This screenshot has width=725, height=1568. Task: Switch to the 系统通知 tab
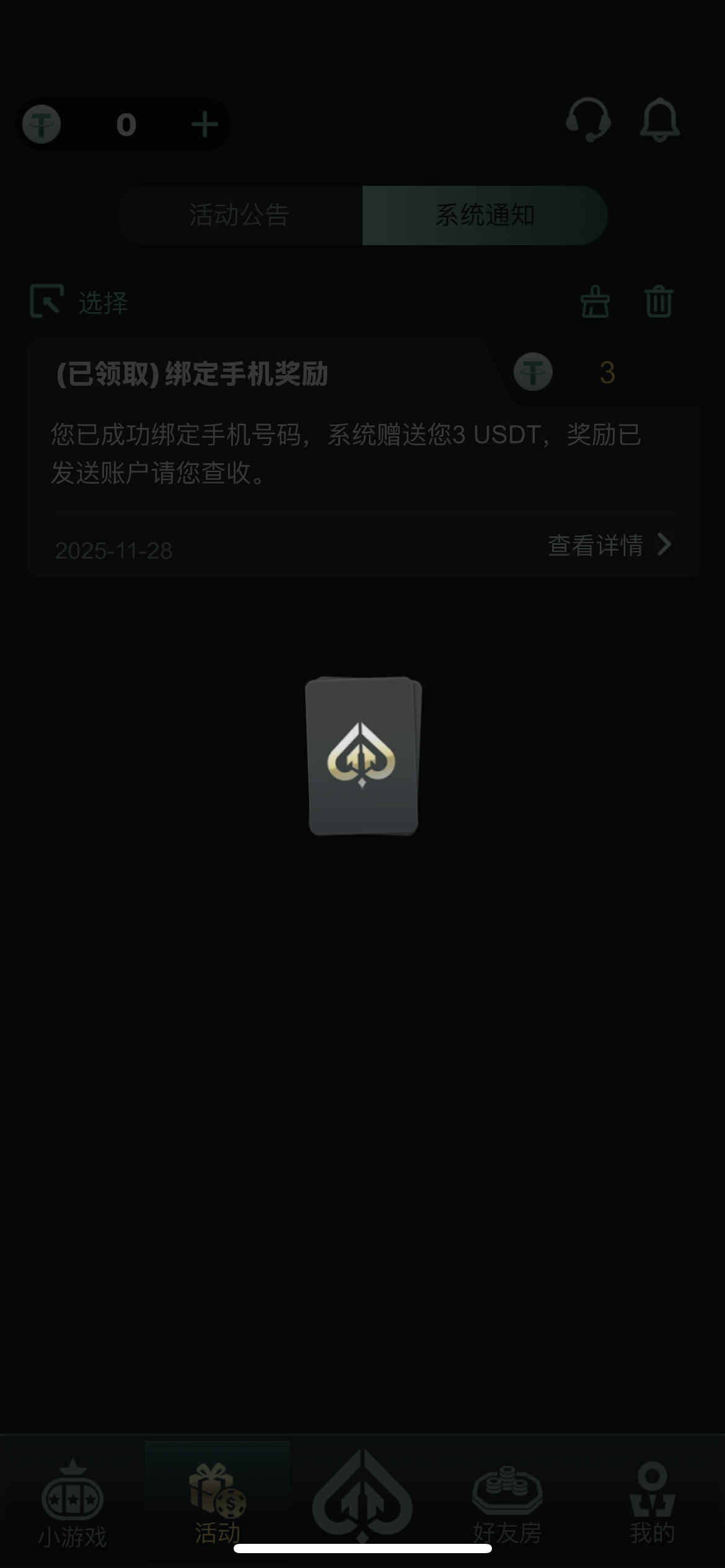tap(485, 216)
